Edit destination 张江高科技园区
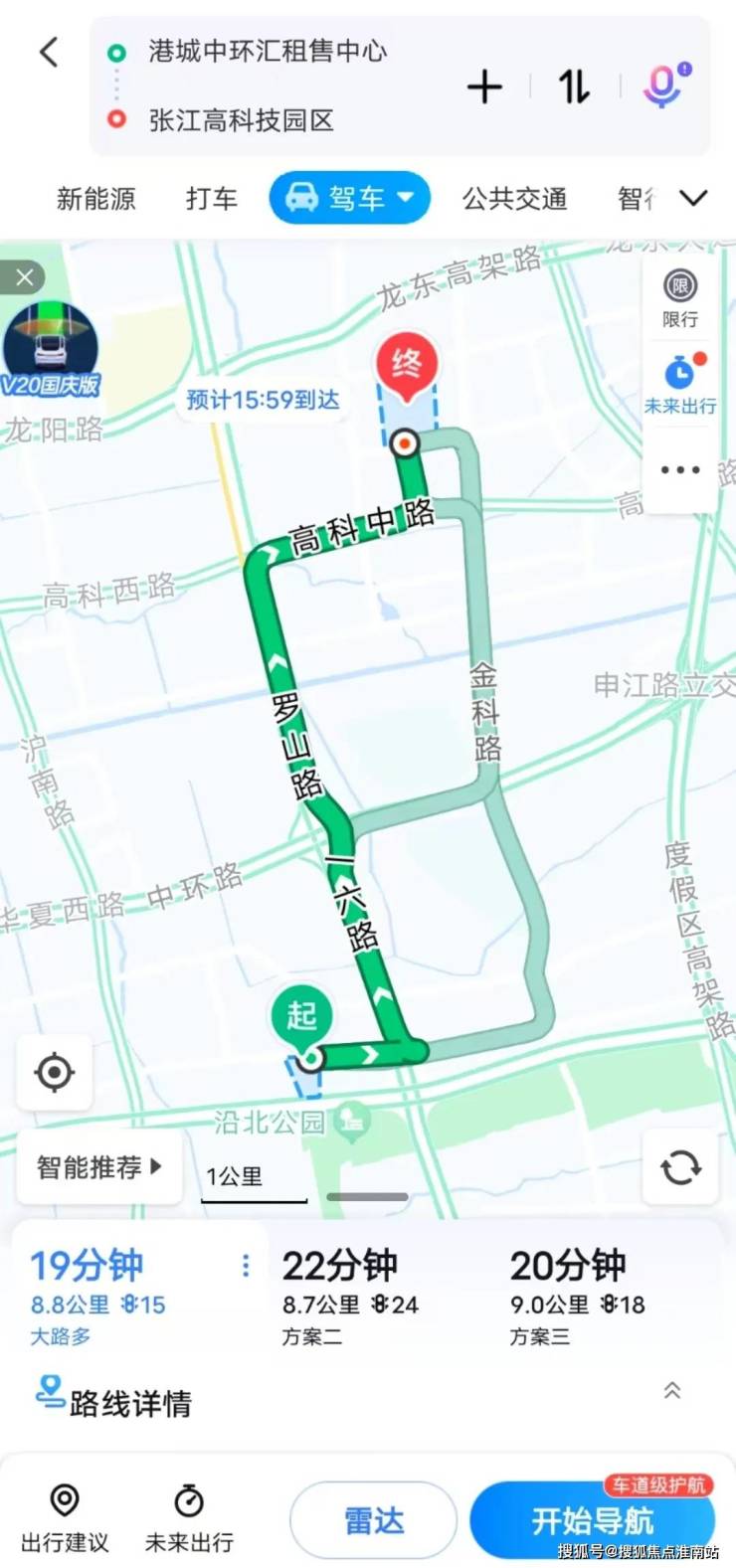This screenshot has height=1568, width=736. [x=241, y=120]
